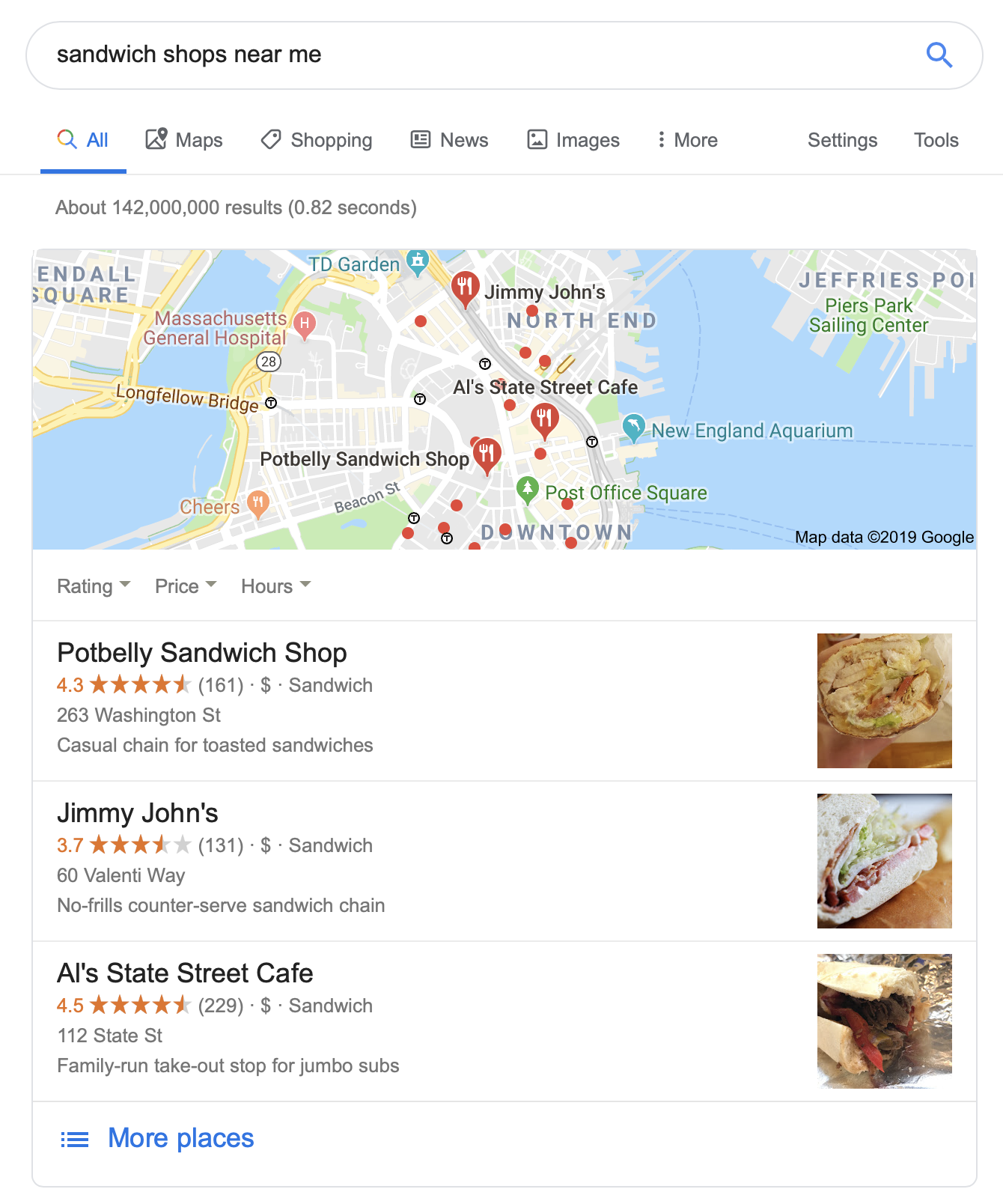Image resolution: width=1003 pixels, height=1204 pixels.
Task: Switch to the Maps tab
Action: (184, 140)
